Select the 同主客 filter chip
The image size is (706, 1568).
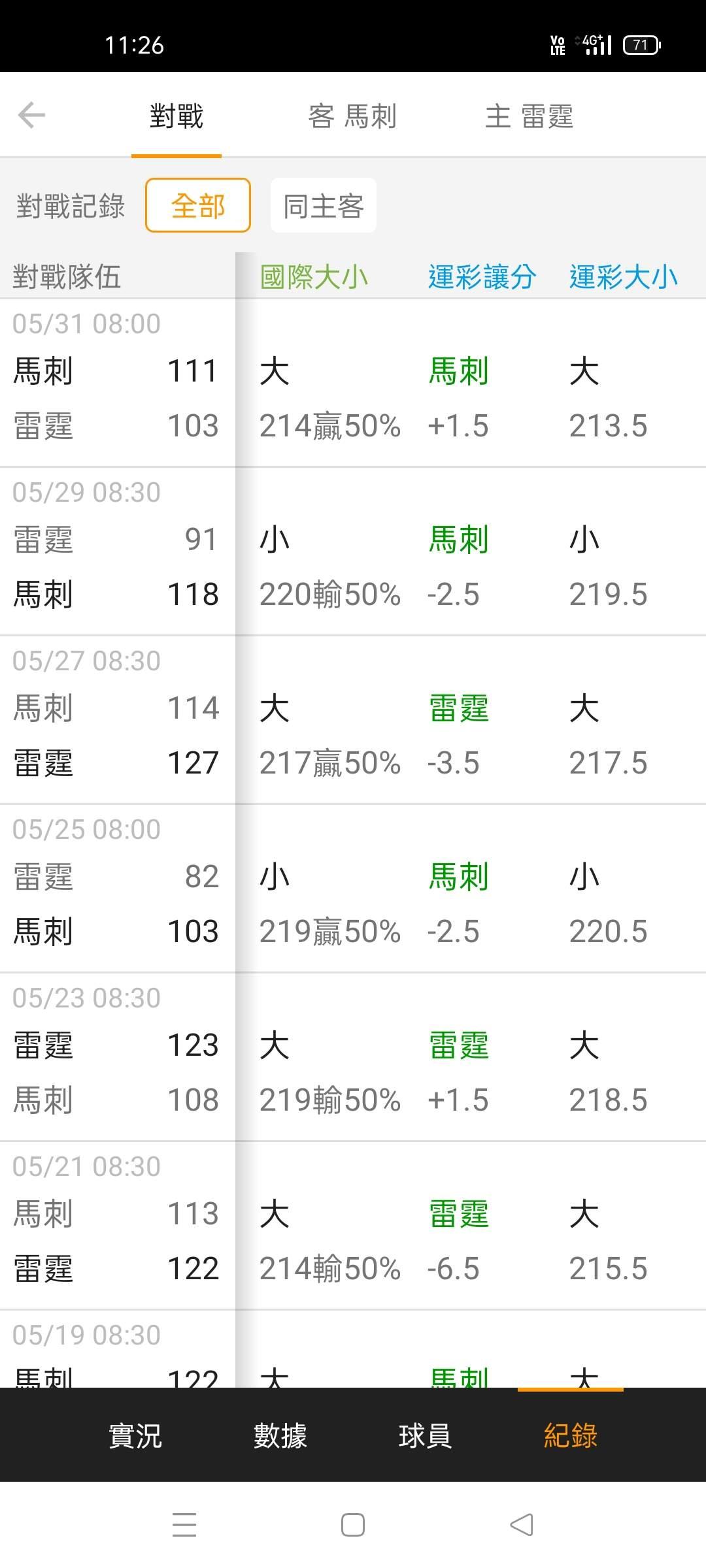(x=324, y=205)
